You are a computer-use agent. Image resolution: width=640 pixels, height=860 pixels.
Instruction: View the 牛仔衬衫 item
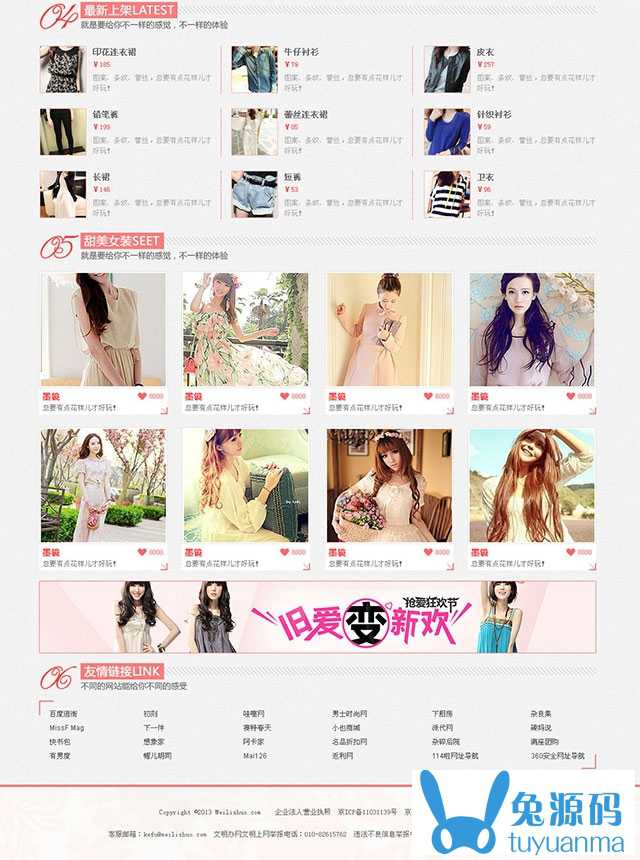pyautogui.click(x=301, y=52)
